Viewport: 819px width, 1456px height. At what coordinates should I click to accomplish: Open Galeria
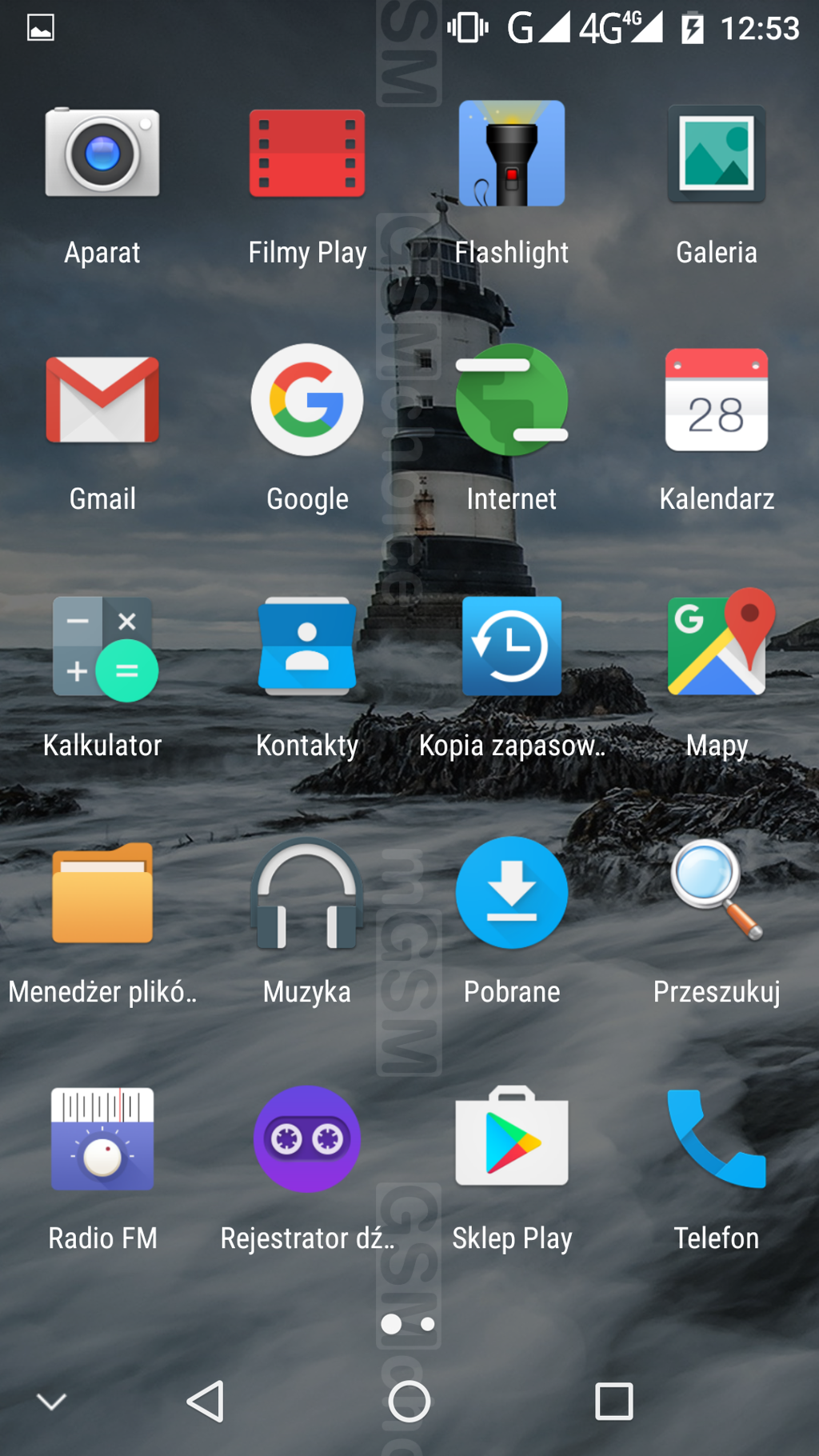pyautogui.click(x=717, y=154)
